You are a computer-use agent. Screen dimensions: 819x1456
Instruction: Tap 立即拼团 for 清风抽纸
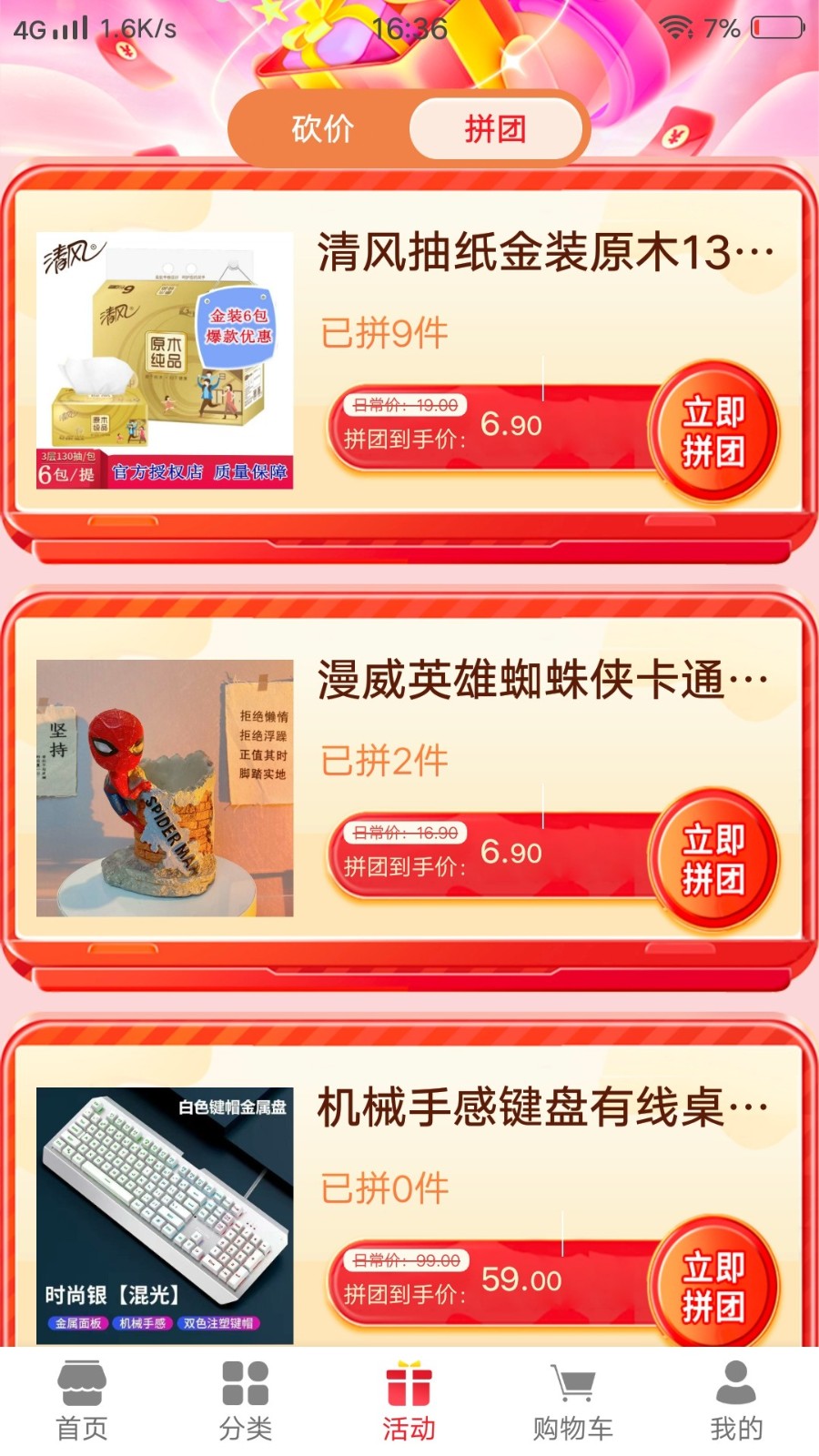(713, 431)
